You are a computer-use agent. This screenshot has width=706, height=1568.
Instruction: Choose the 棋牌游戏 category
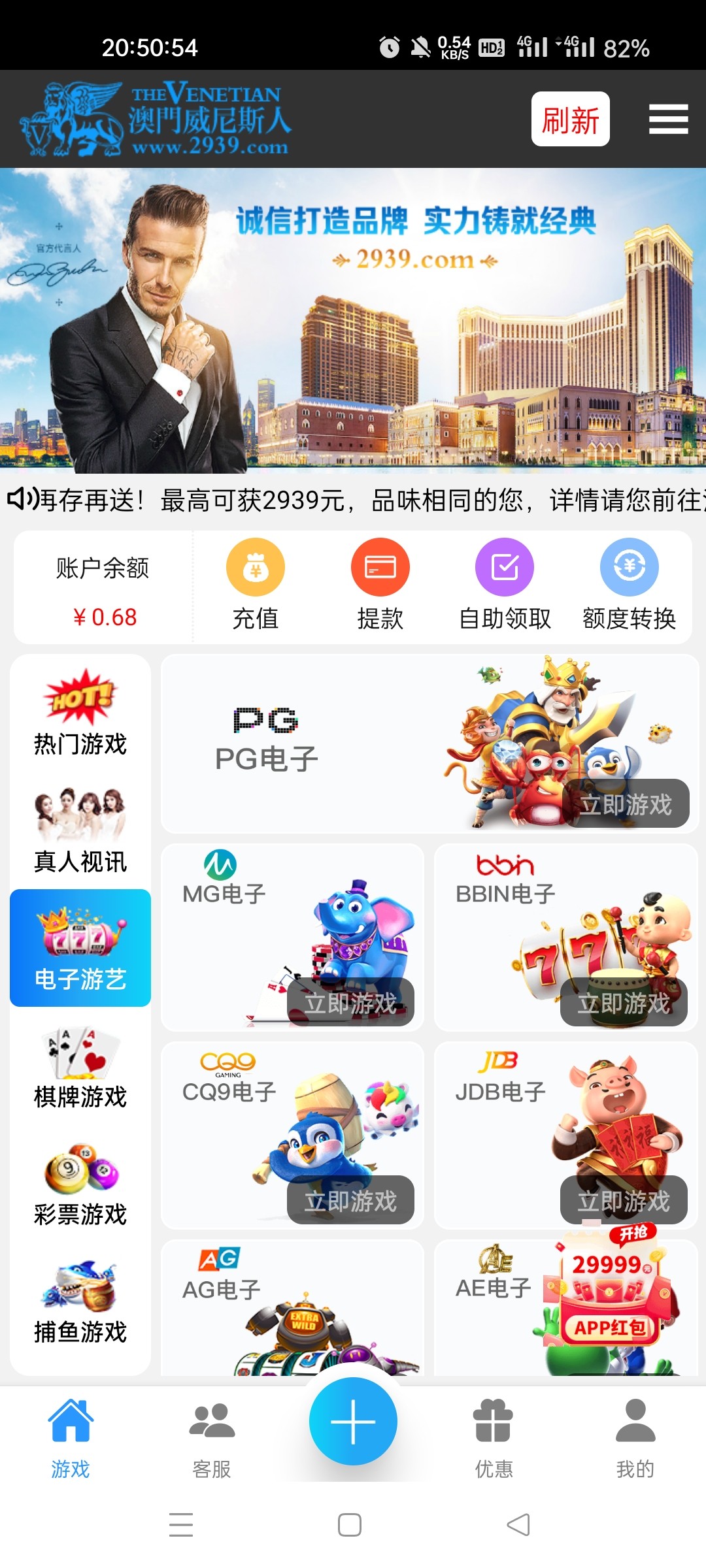pyautogui.click(x=80, y=1066)
